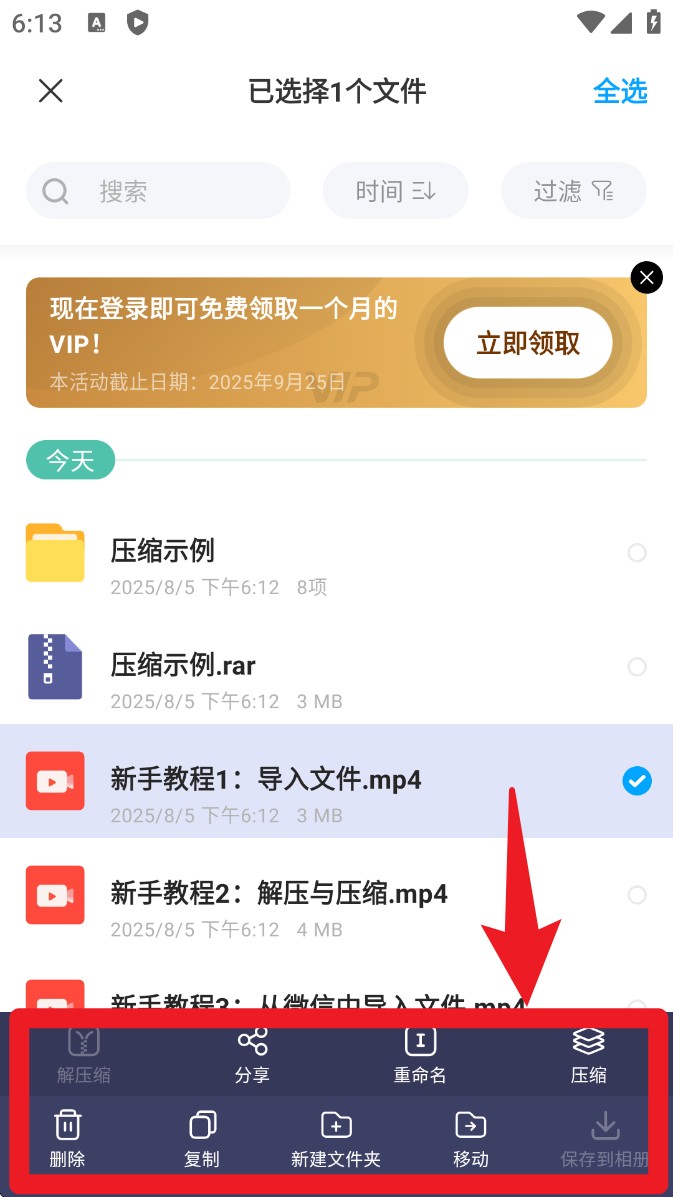
Task: Deselect 新手教程1：导入文件.mp4
Action: pyautogui.click(x=637, y=781)
